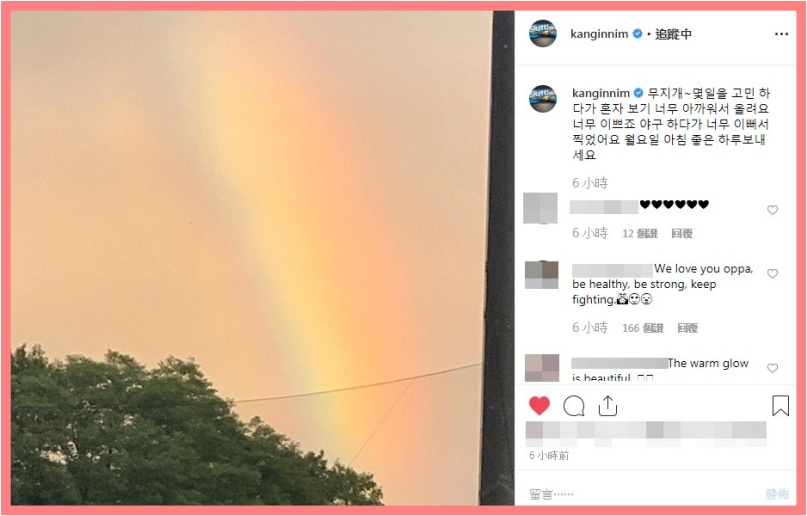Open kanginnim's profile from the header username
Image resolution: width=807 pixels, height=516 pixels.
[599, 34]
